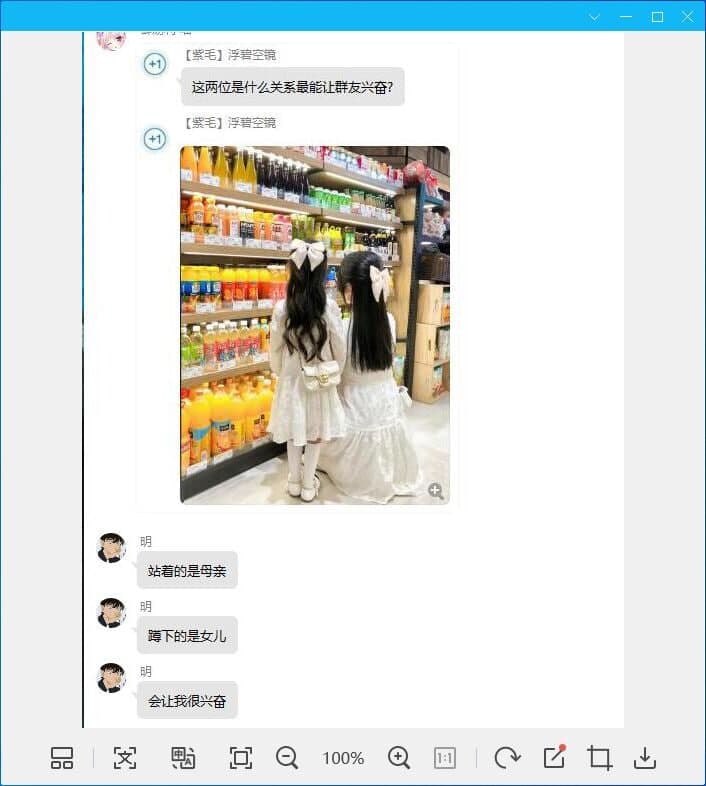The width and height of the screenshot is (706, 786).
Task: Zoom out of the picture
Action: (287, 758)
